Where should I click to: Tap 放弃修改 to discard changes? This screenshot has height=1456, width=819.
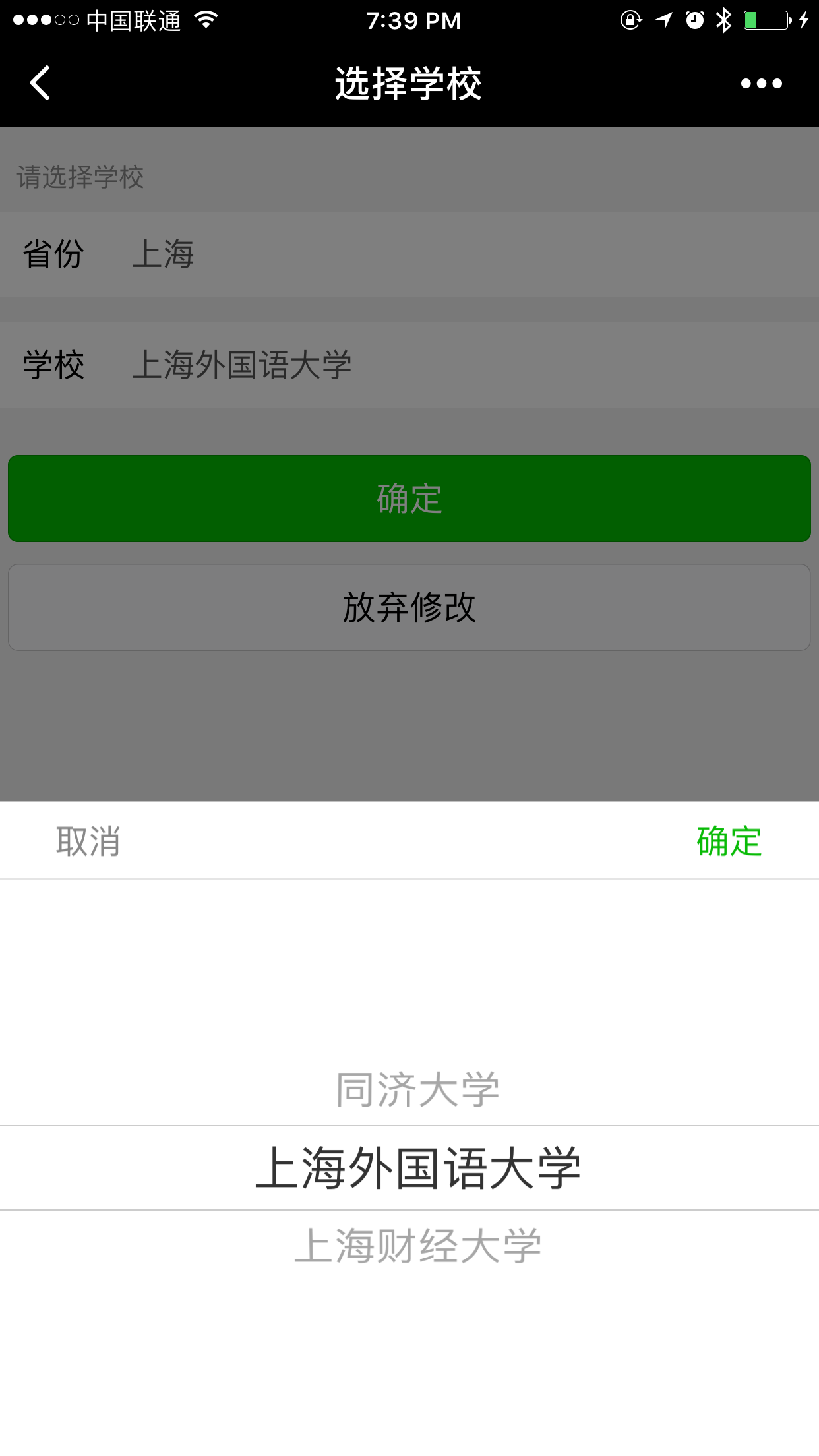pyautogui.click(x=409, y=607)
